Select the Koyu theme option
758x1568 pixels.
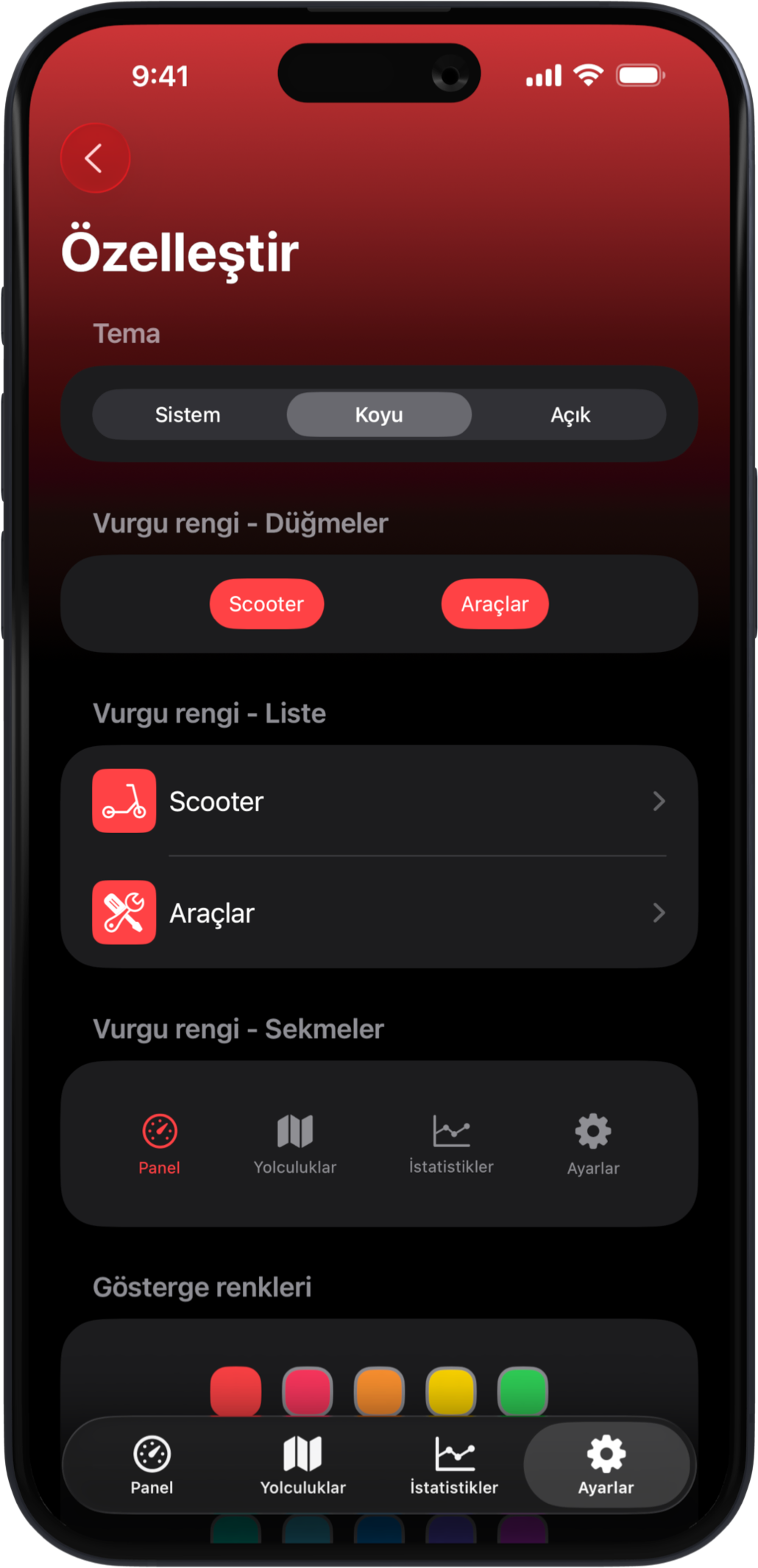[379, 414]
